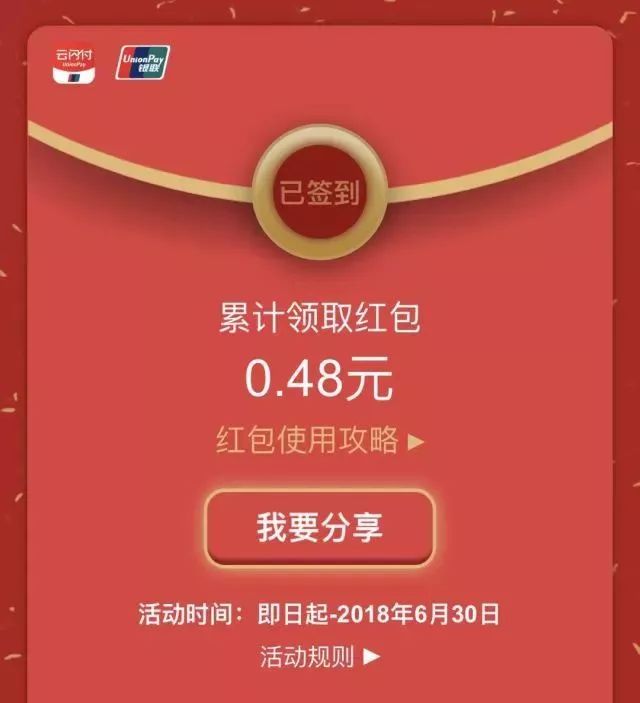View the 活动规则 details
640x703 pixels.
(320, 657)
